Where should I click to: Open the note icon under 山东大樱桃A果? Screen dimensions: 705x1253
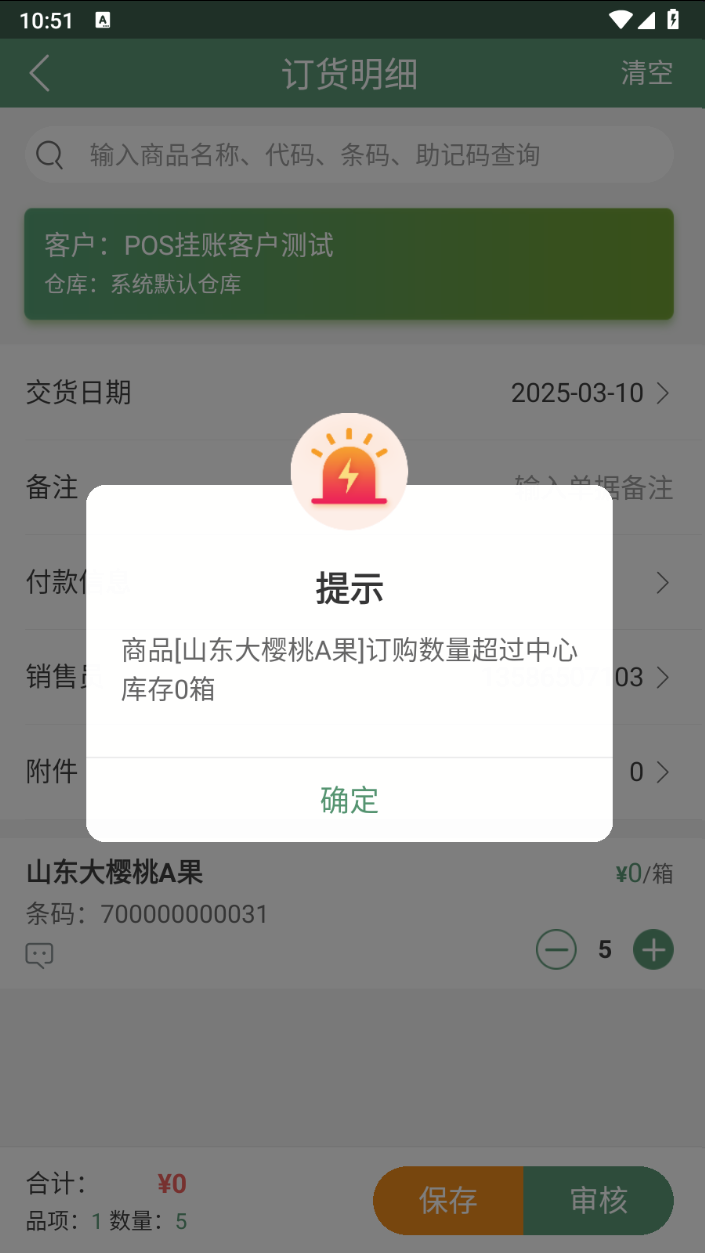(39, 955)
